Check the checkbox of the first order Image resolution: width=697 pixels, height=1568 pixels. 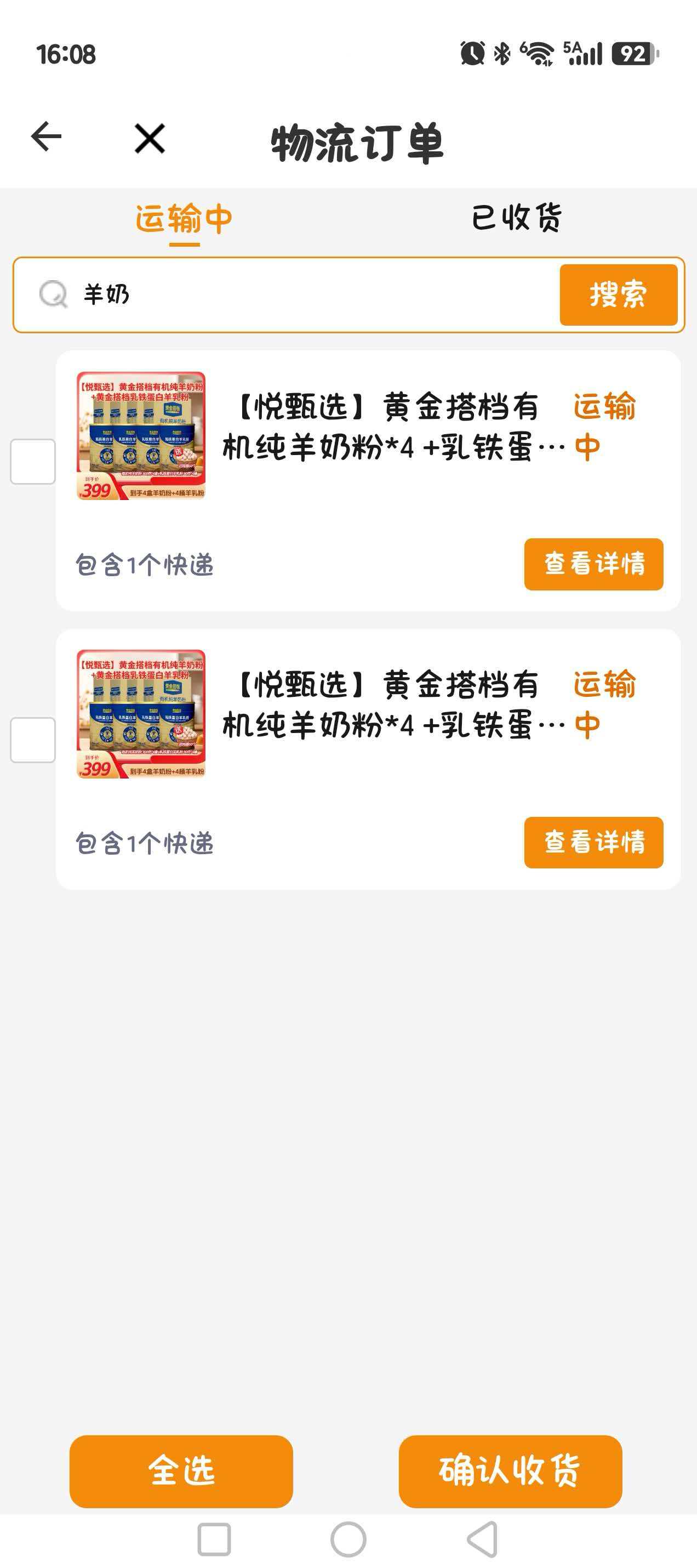(33, 462)
